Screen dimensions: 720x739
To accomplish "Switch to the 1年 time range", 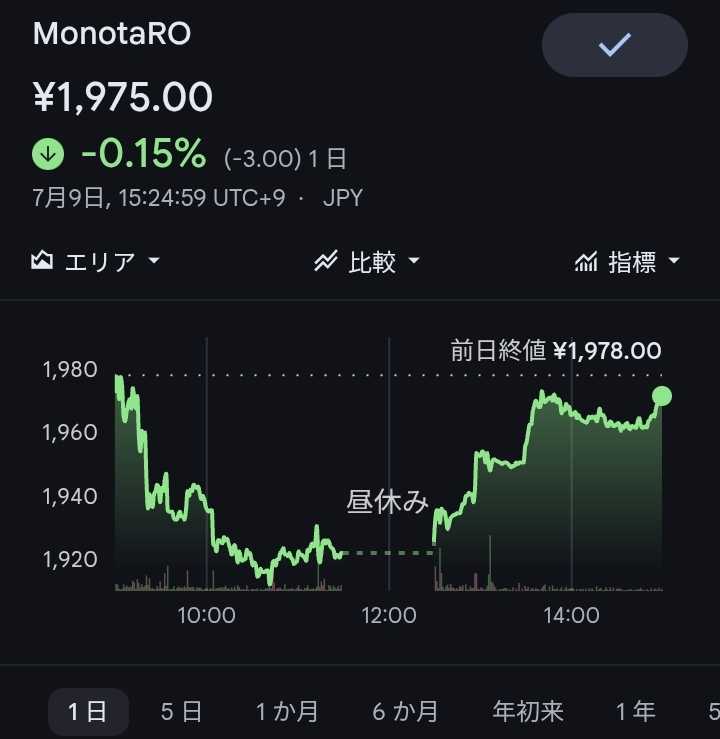I will pyautogui.click(x=636, y=711).
